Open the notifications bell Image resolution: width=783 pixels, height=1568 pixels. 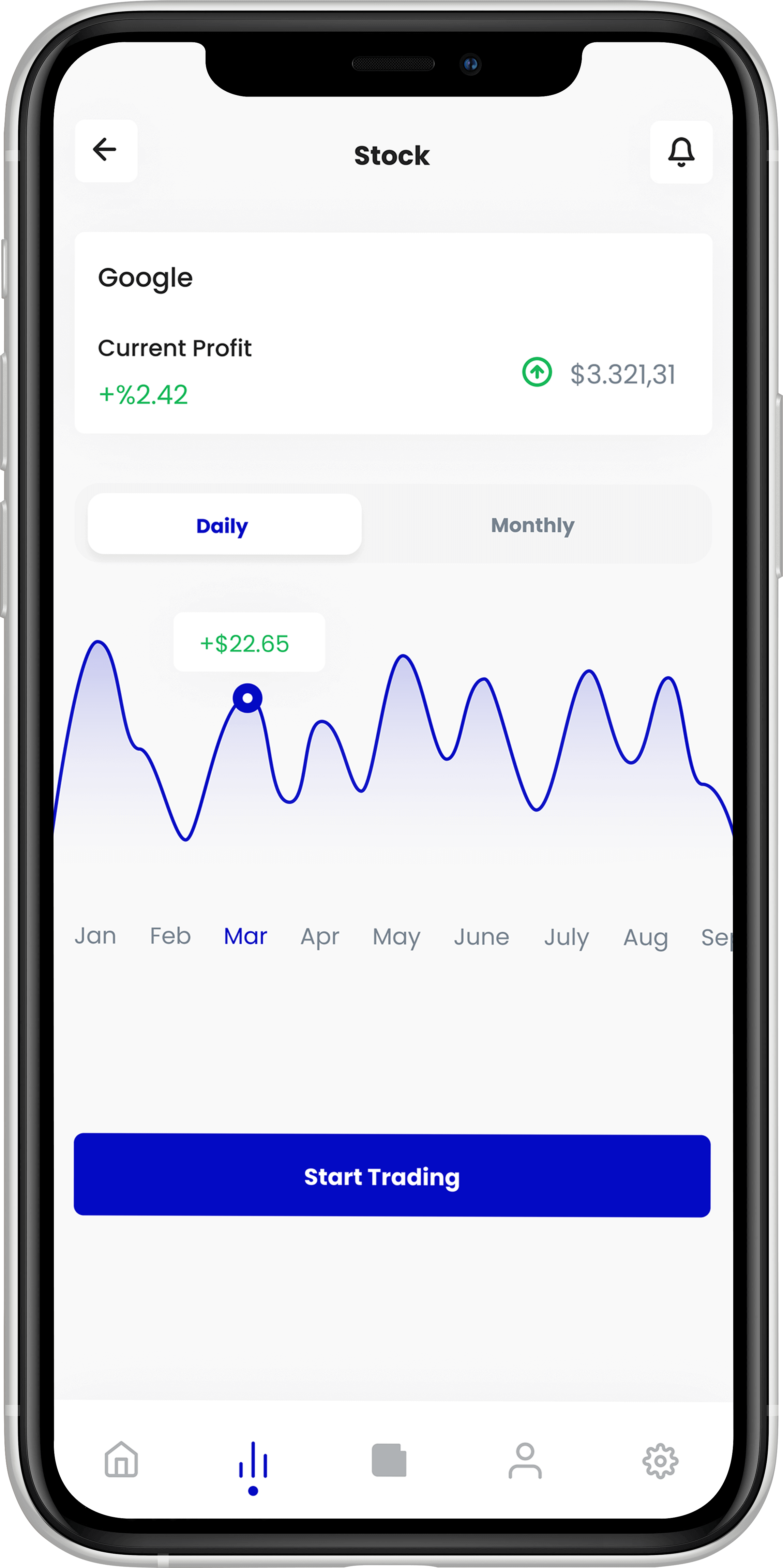point(681,152)
